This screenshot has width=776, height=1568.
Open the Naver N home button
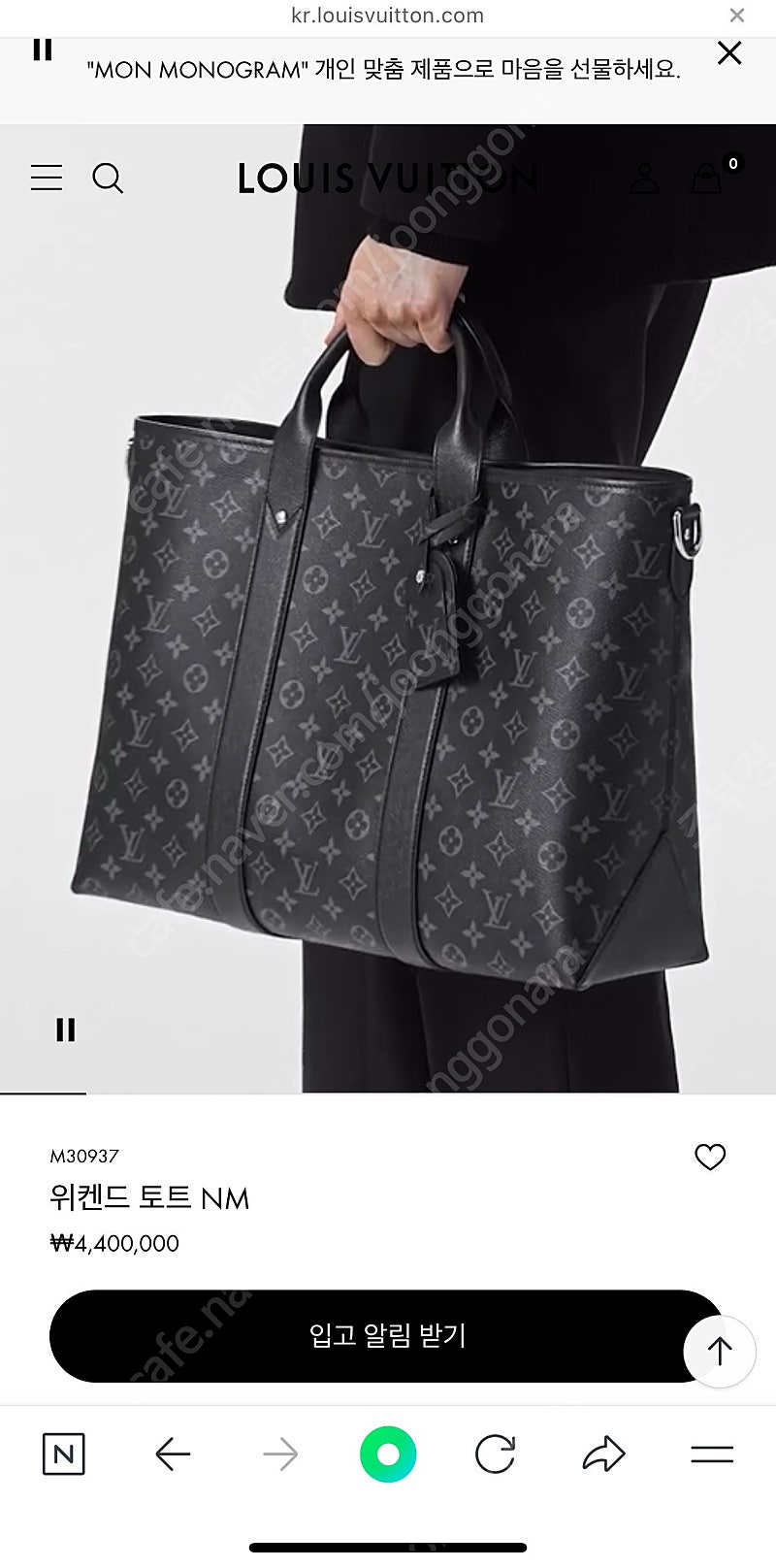[x=64, y=1454]
